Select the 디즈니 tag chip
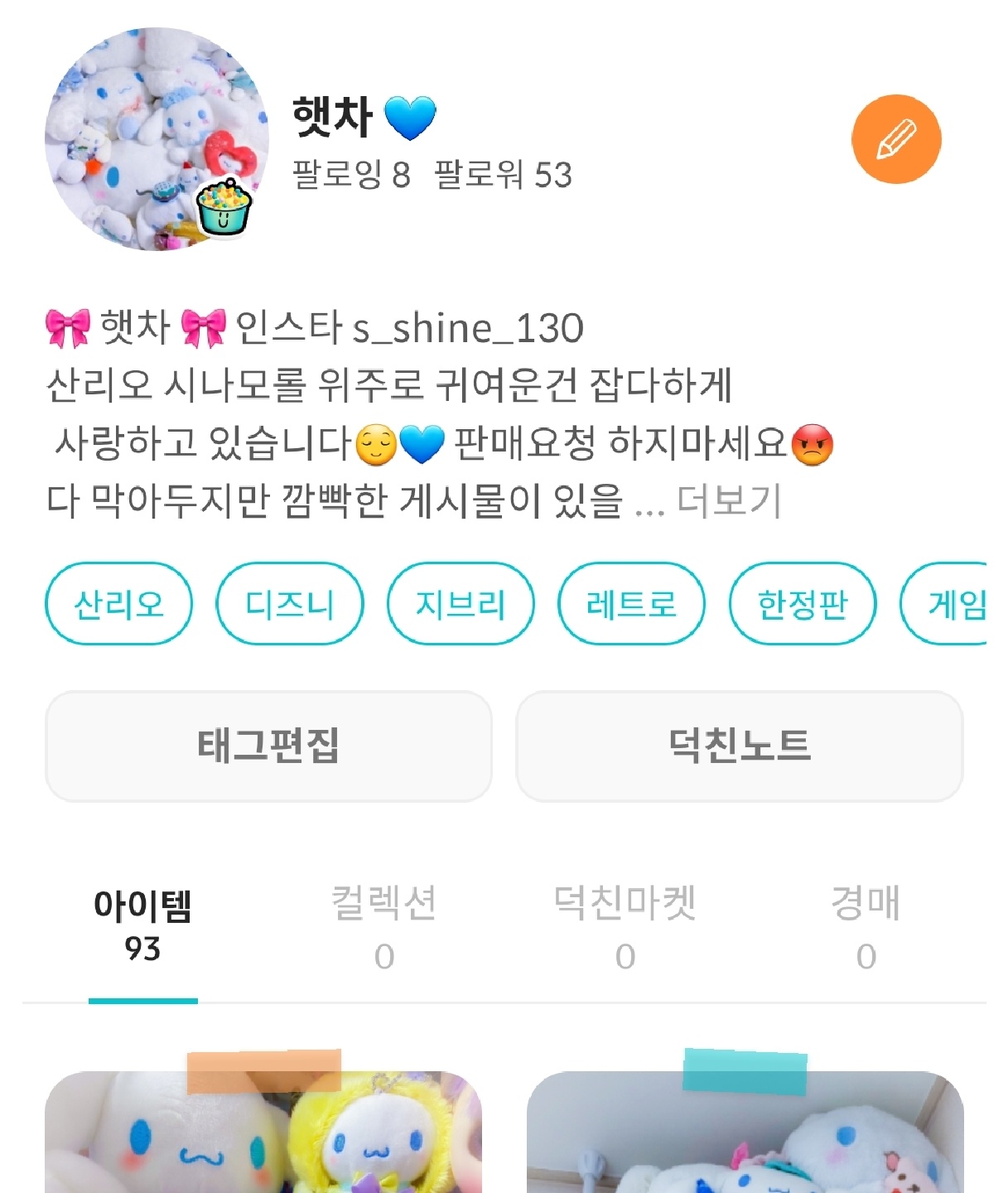1008x1193 pixels. (292, 604)
